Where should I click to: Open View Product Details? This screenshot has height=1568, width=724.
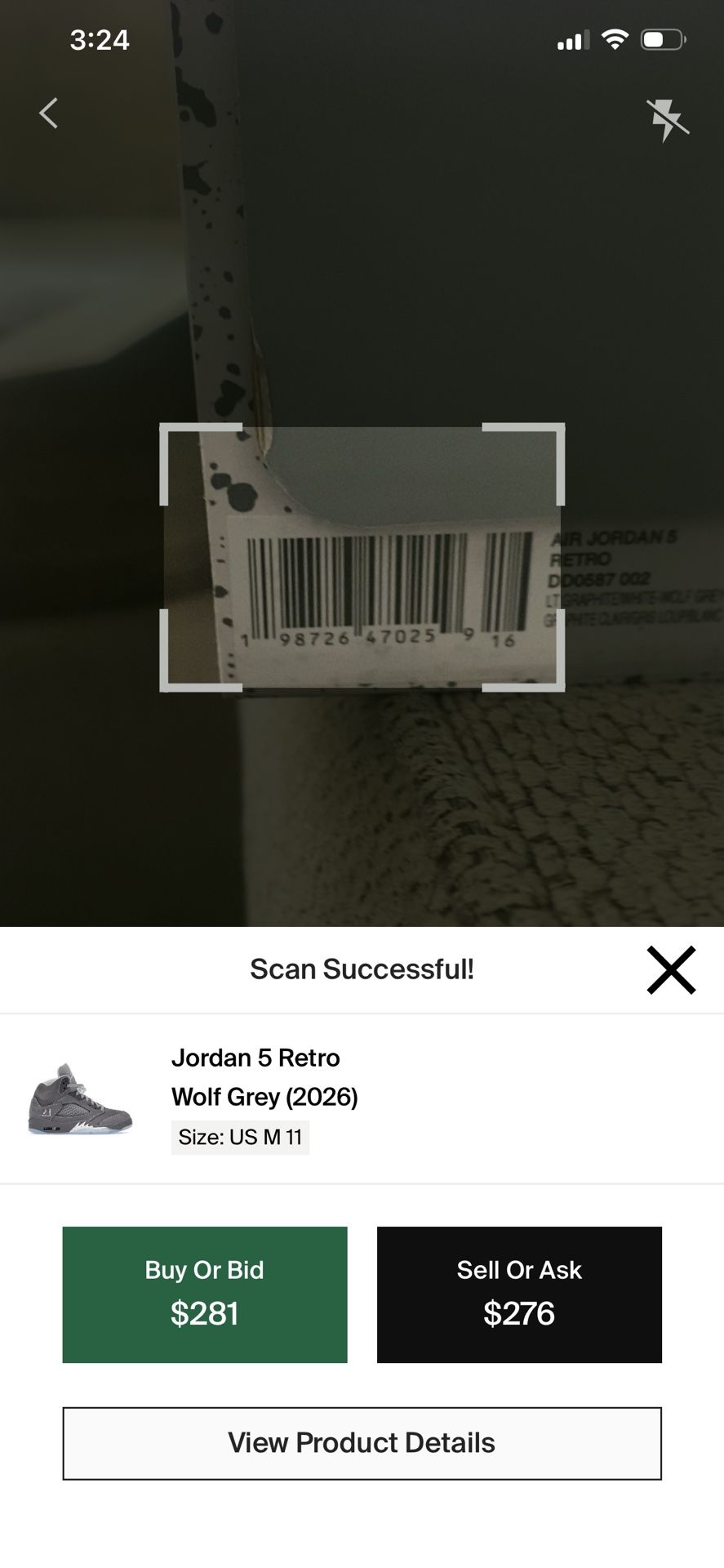362,1443
